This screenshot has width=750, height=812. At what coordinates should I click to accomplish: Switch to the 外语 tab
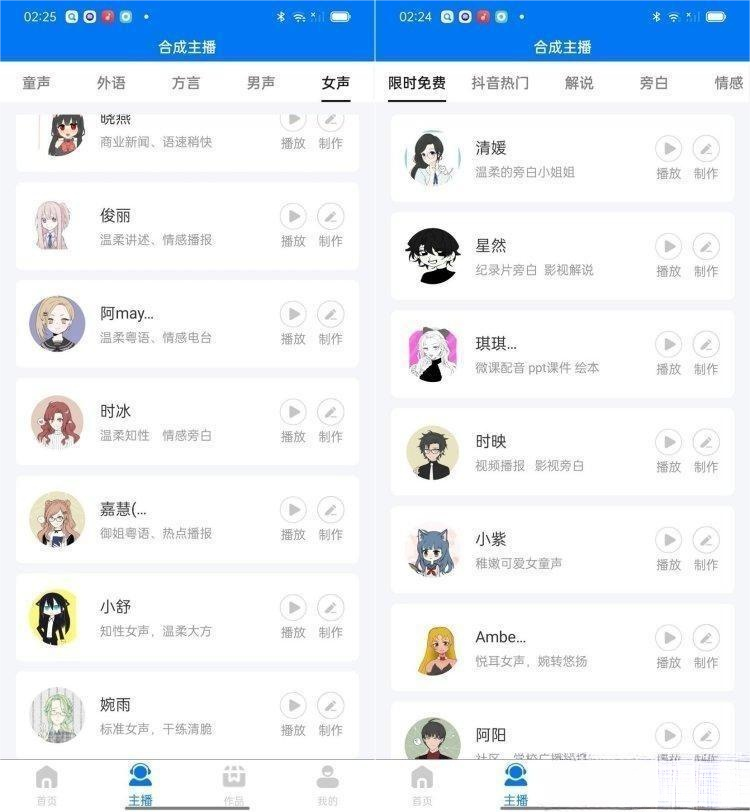click(111, 83)
